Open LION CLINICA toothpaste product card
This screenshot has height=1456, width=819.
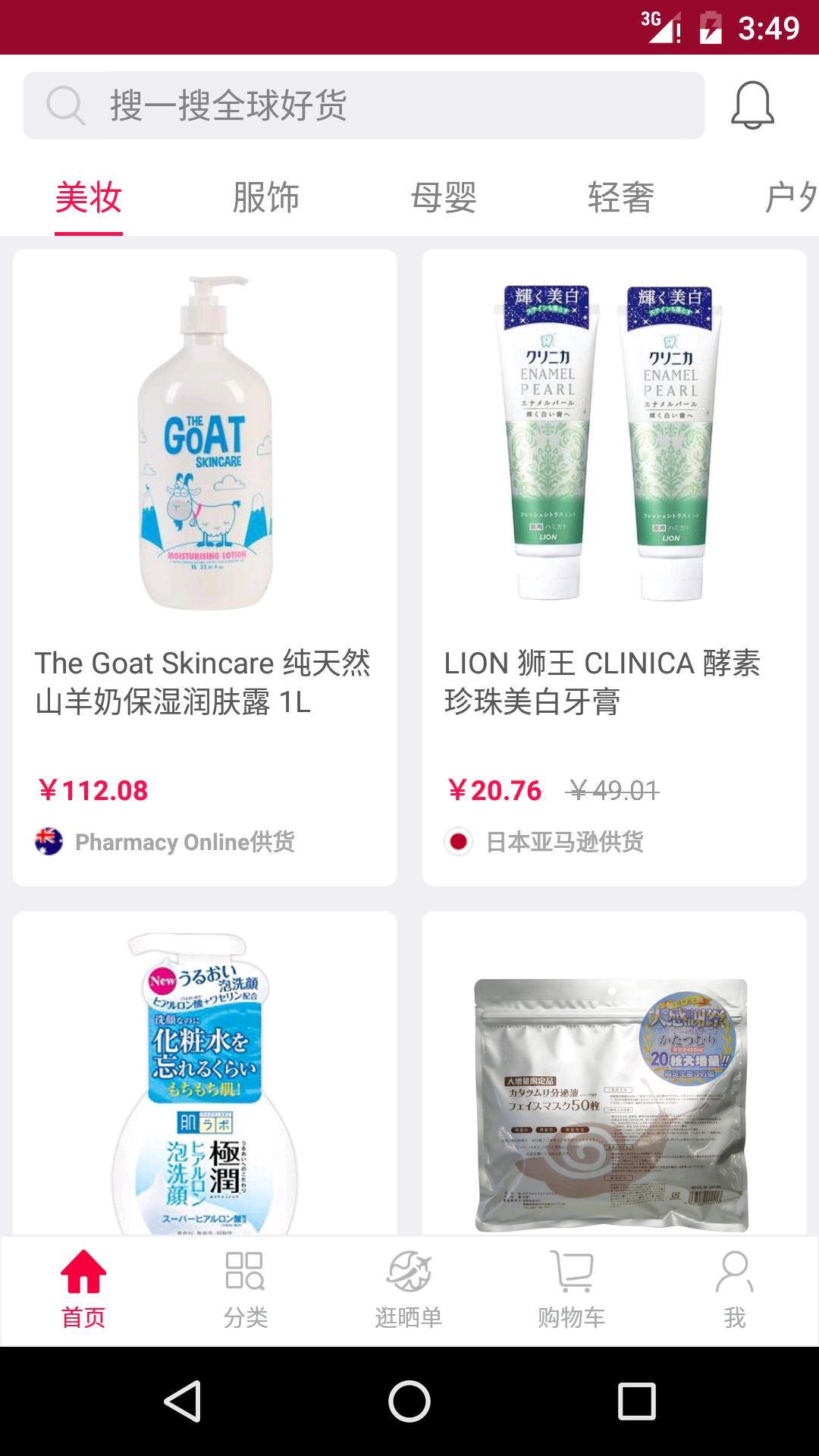pyautogui.click(x=614, y=567)
